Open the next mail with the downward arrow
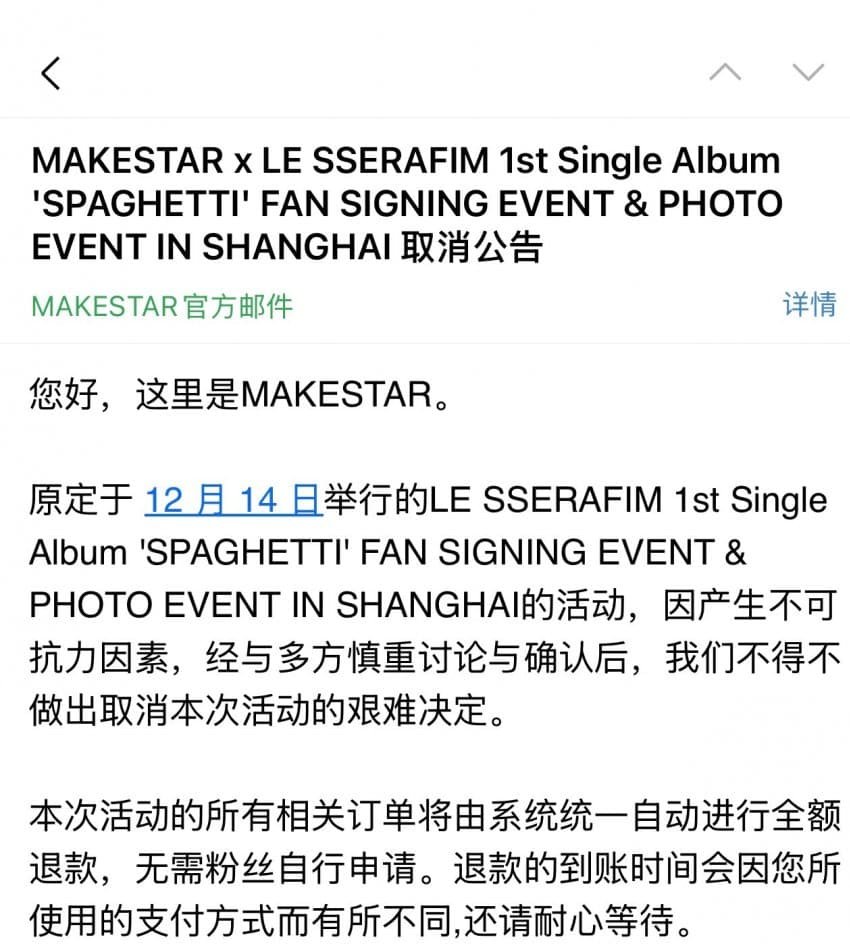This screenshot has width=850, height=952. tap(805, 73)
